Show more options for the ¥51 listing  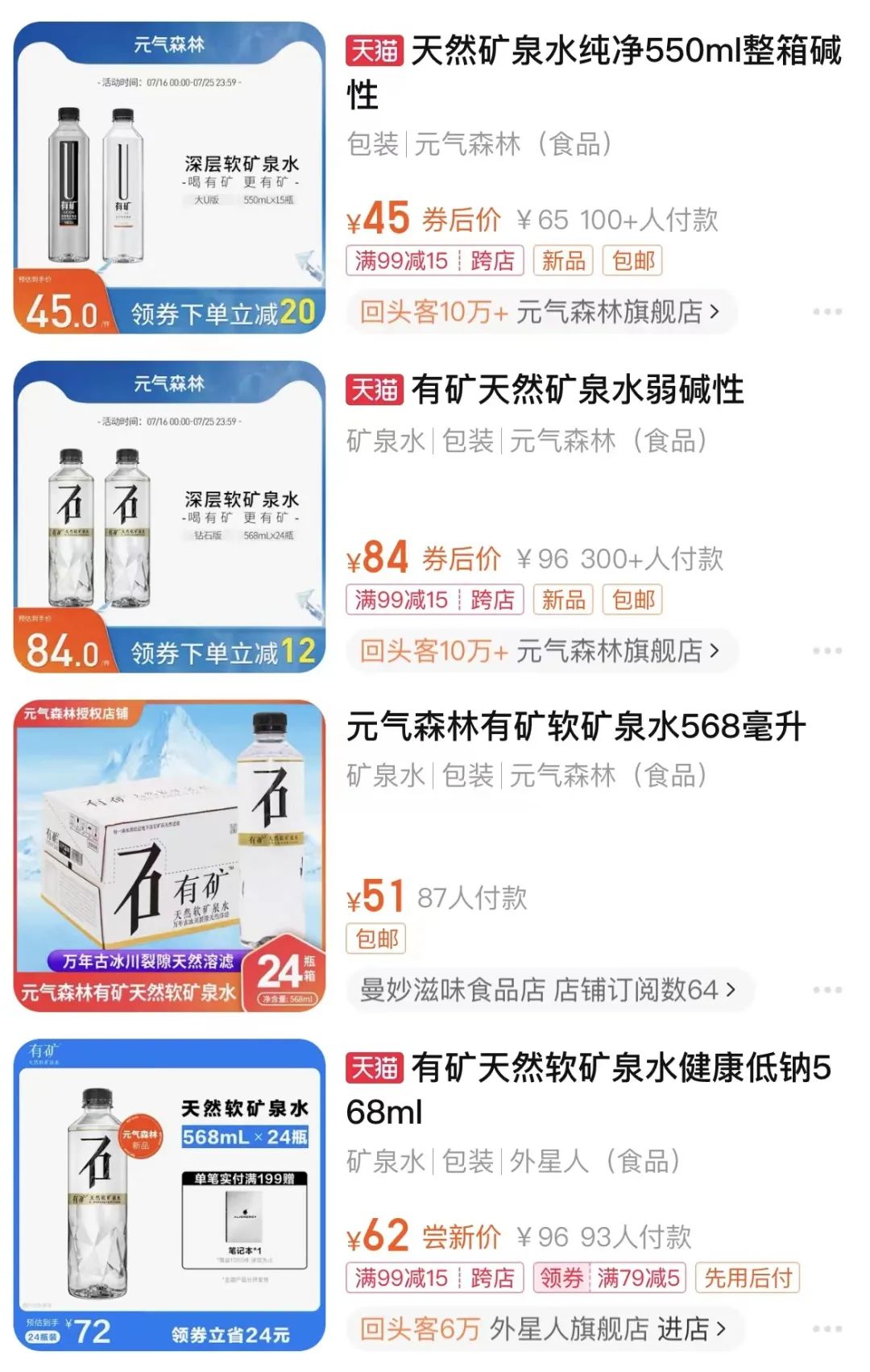[827, 990]
